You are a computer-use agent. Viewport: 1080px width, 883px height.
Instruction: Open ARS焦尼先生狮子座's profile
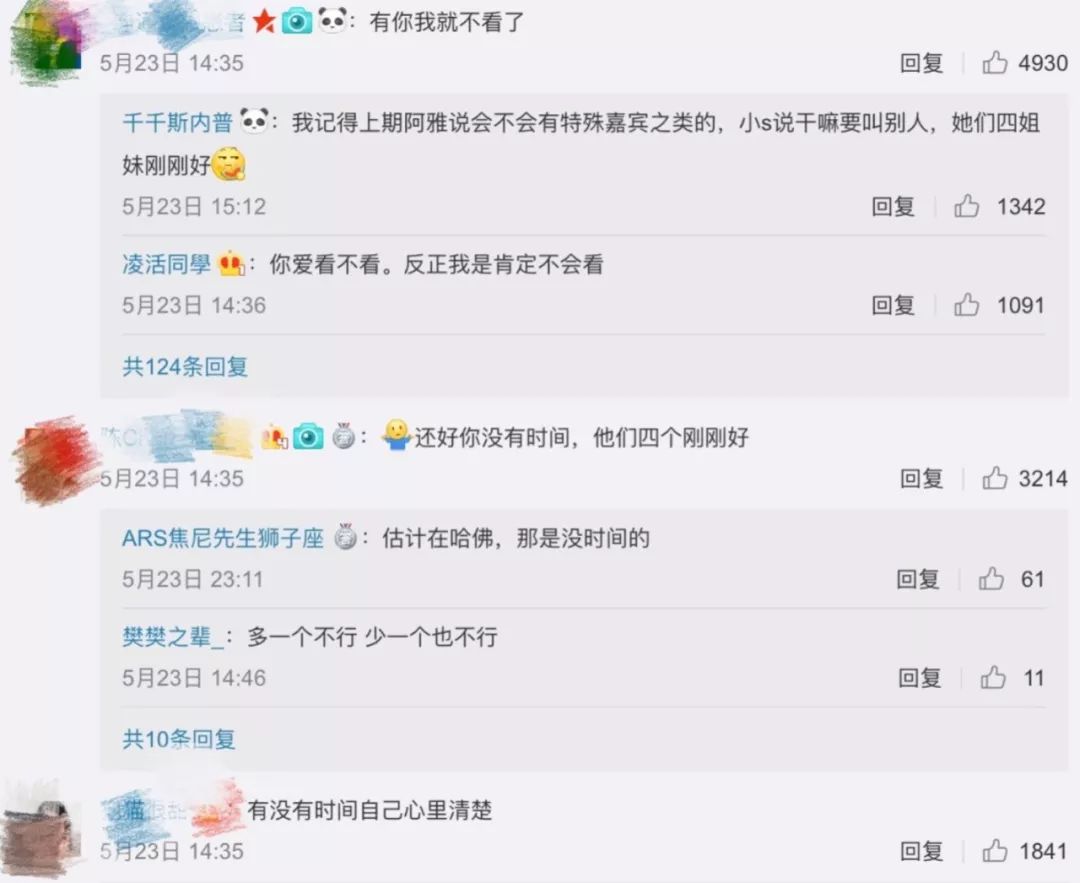[223, 538]
